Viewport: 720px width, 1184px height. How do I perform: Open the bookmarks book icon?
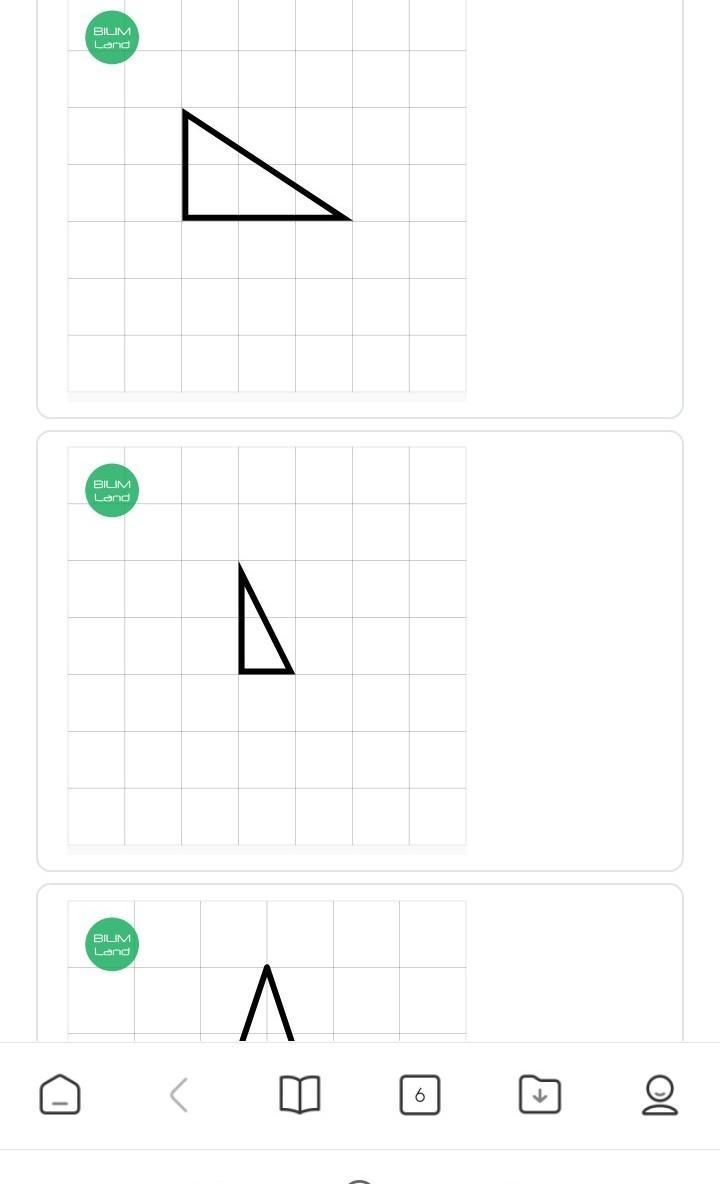(x=300, y=1094)
